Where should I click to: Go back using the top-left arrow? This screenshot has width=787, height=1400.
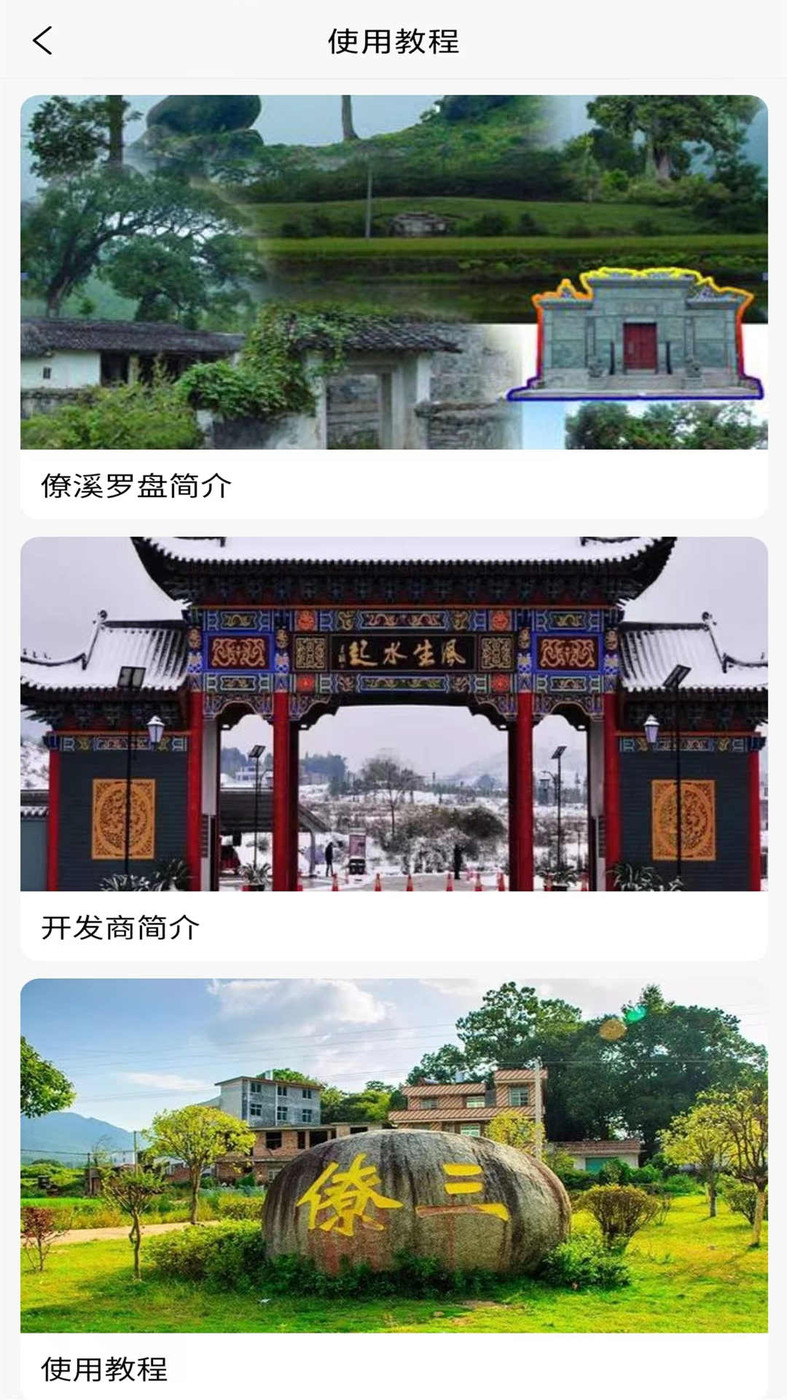click(42, 41)
